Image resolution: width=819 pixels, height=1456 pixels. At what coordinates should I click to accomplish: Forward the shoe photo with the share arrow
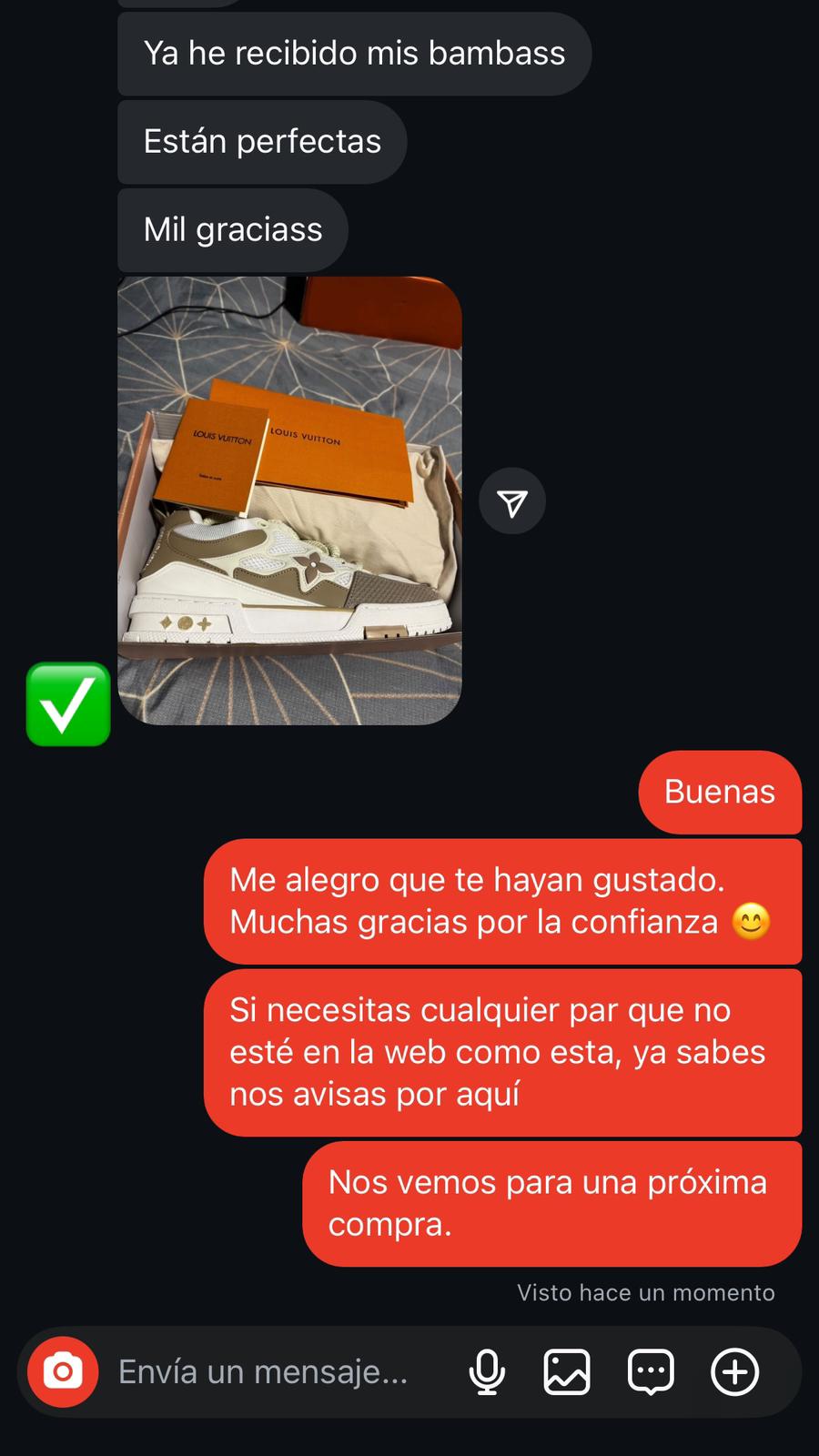click(512, 501)
